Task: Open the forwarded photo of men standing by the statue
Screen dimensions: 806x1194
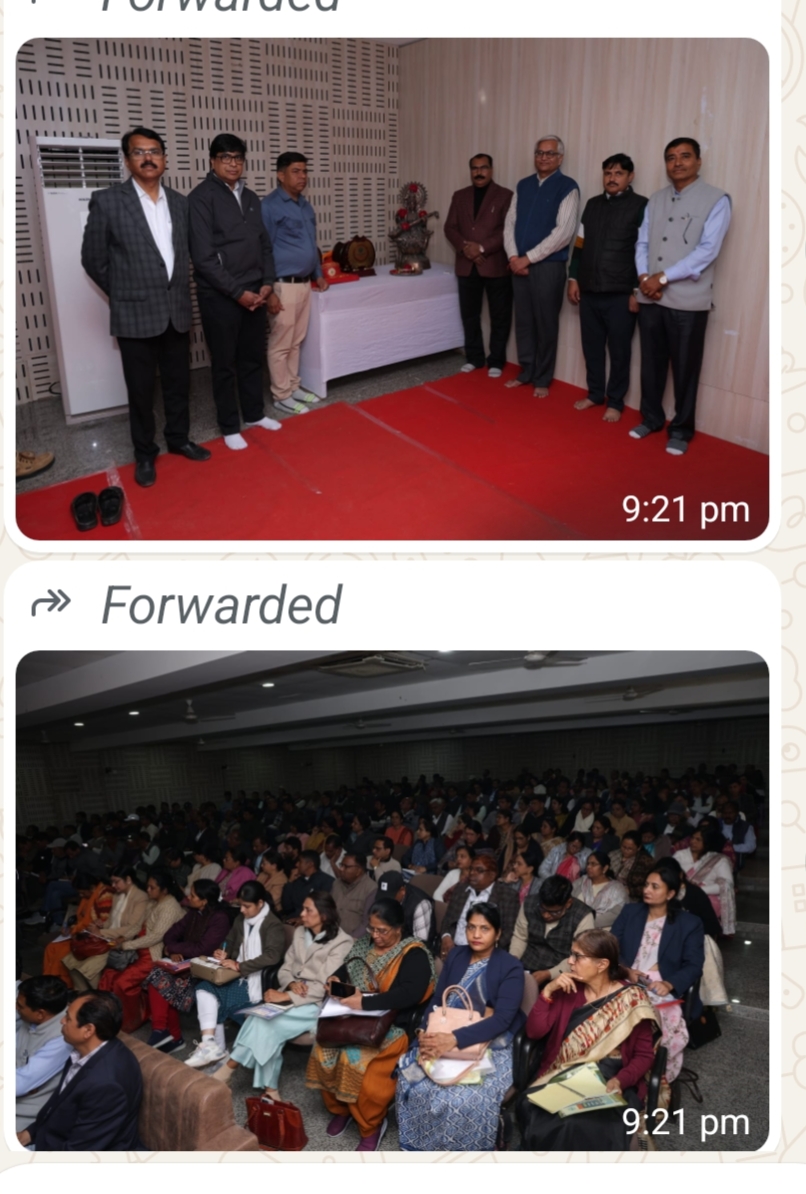Action: tap(392, 290)
